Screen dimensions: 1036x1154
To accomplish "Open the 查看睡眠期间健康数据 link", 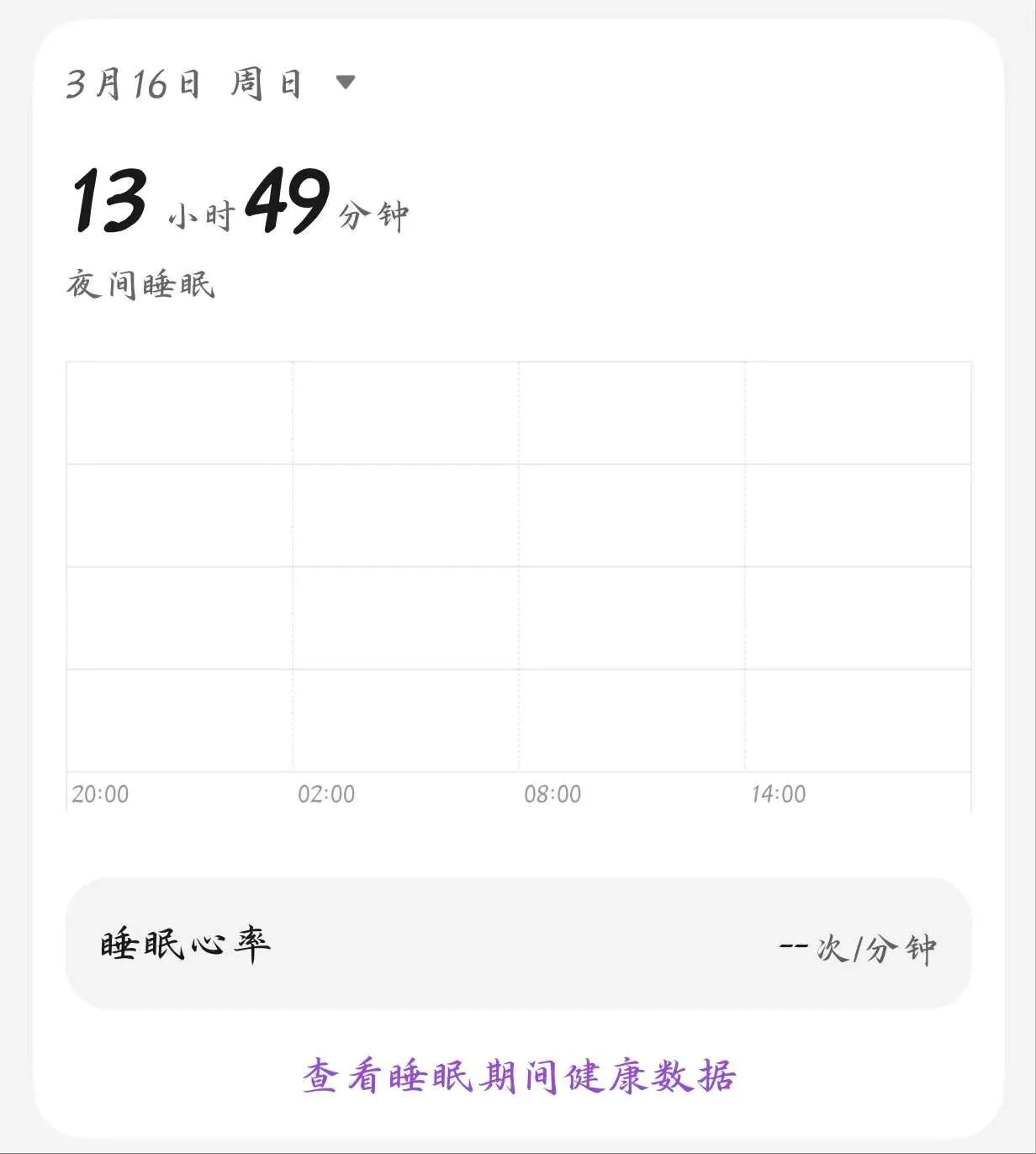I will point(519,1076).
